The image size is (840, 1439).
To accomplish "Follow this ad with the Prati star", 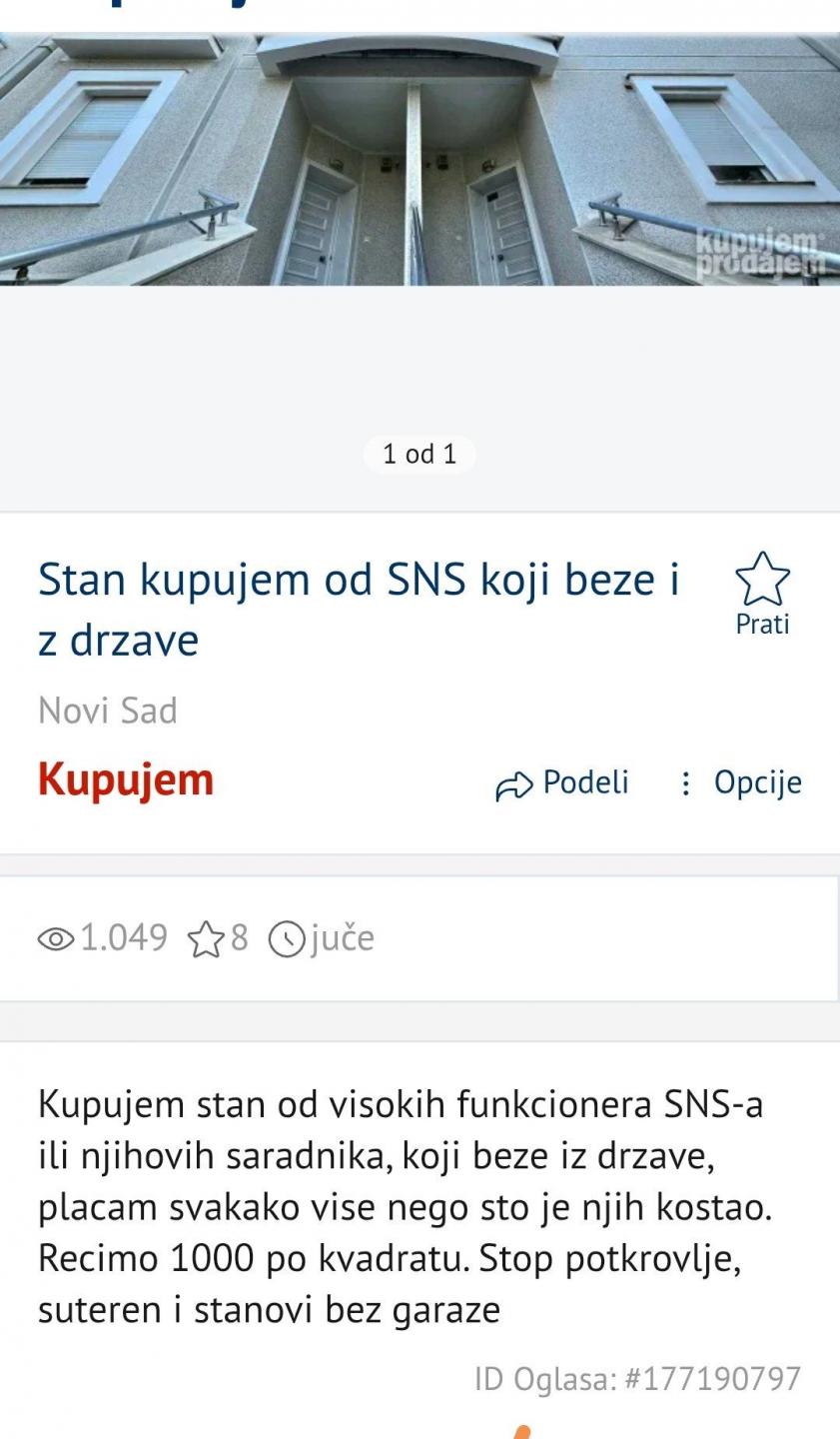I will pos(762,592).
